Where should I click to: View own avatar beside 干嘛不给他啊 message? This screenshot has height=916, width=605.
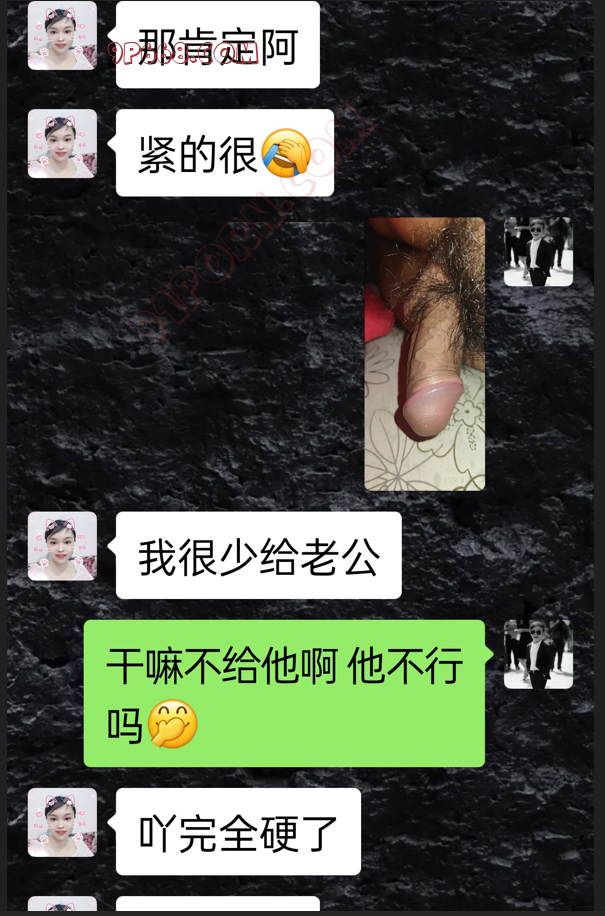[x=538, y=654]
